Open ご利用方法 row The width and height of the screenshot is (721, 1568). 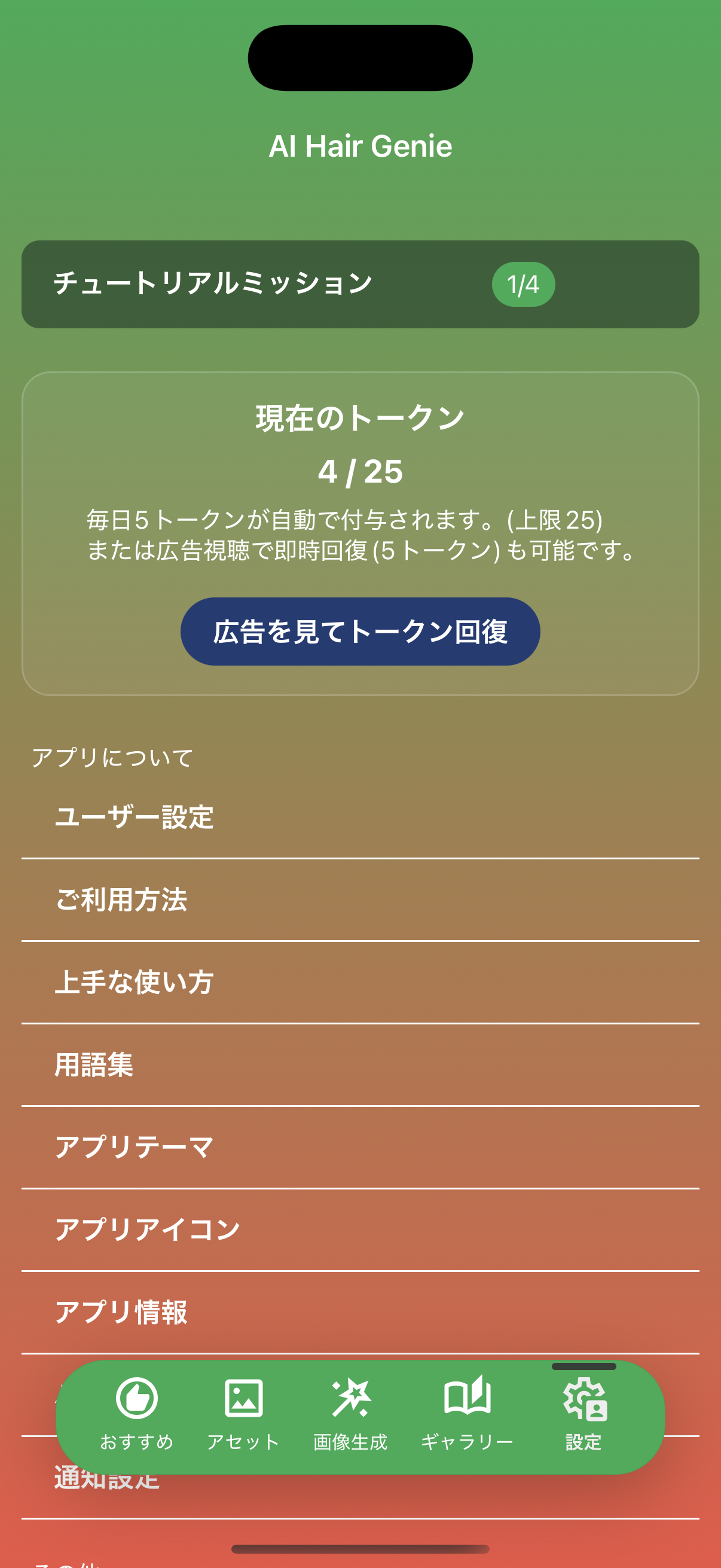(x=360, y=899)
